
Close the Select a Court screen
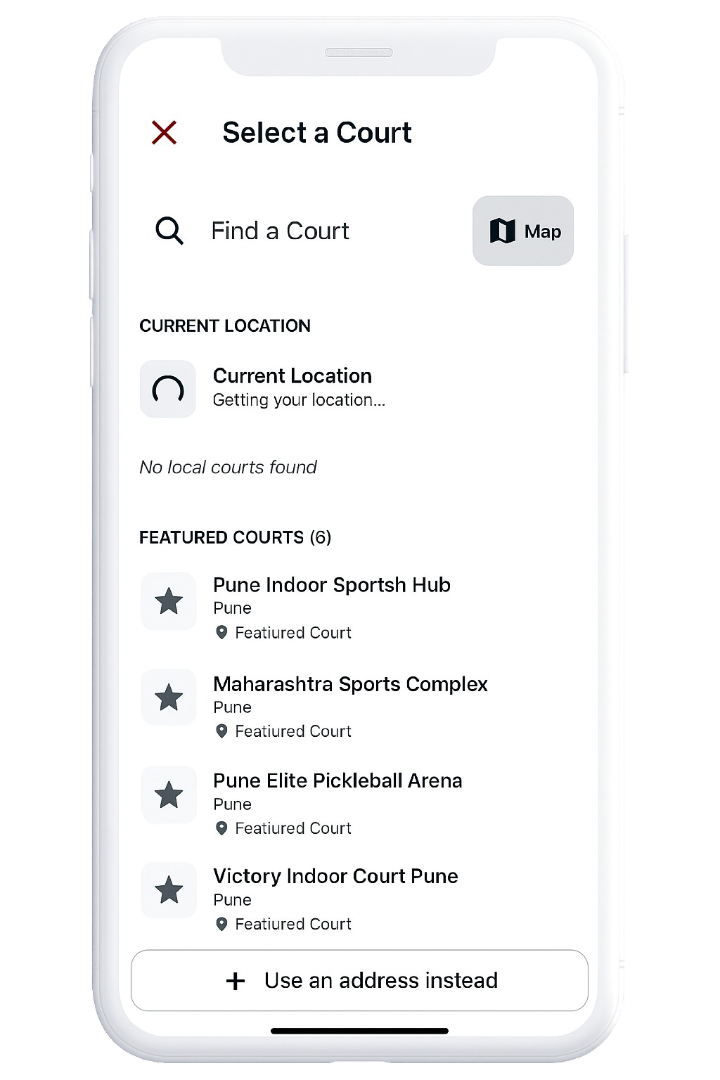coord(164,132)
